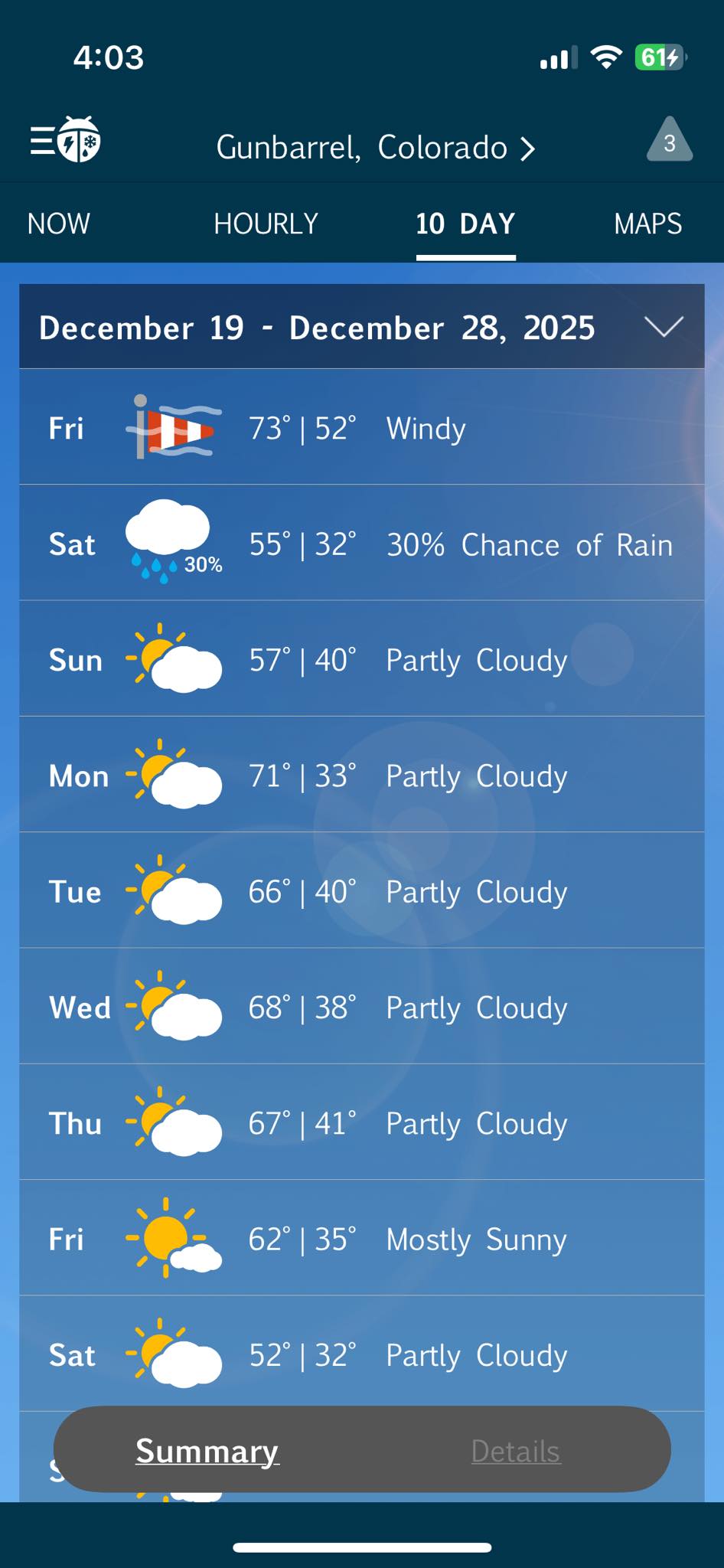This screenshot has width=724, height=1568.
Task: Show Tuesday's forecast details
Action: tap(361, 892)
